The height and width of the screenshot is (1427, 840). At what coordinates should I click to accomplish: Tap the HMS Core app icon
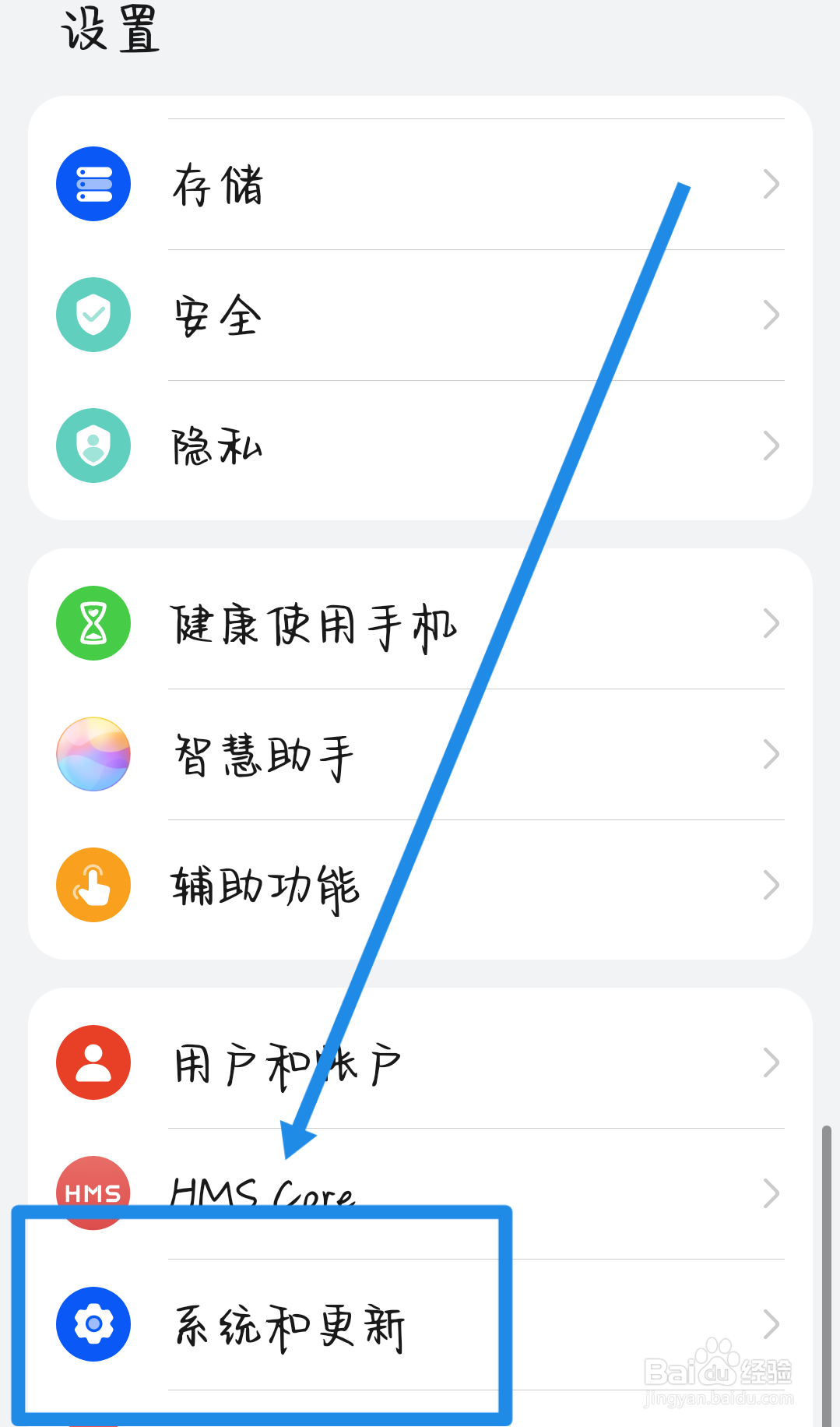93,1193
